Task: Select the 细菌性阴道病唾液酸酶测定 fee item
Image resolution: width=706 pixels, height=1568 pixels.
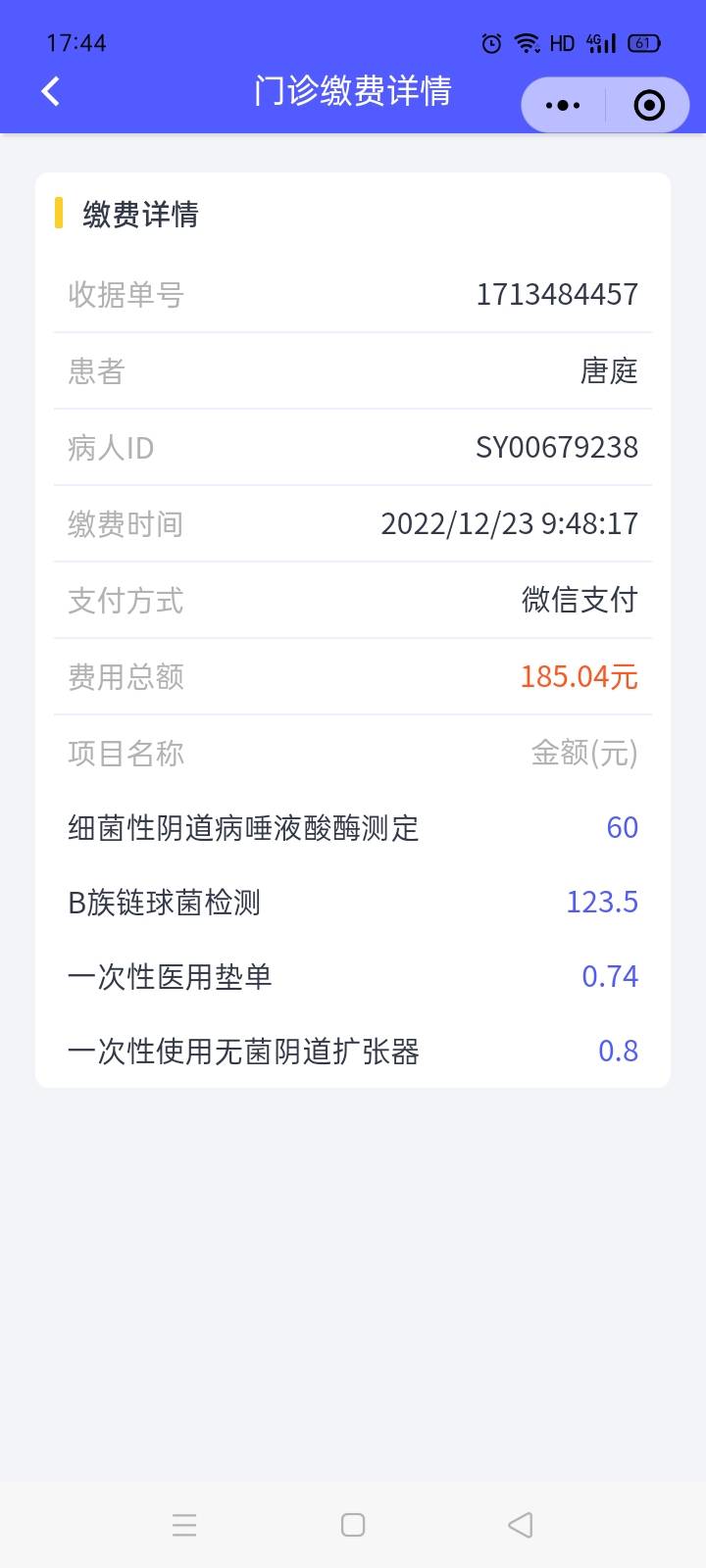Action: tap(243, 828)
